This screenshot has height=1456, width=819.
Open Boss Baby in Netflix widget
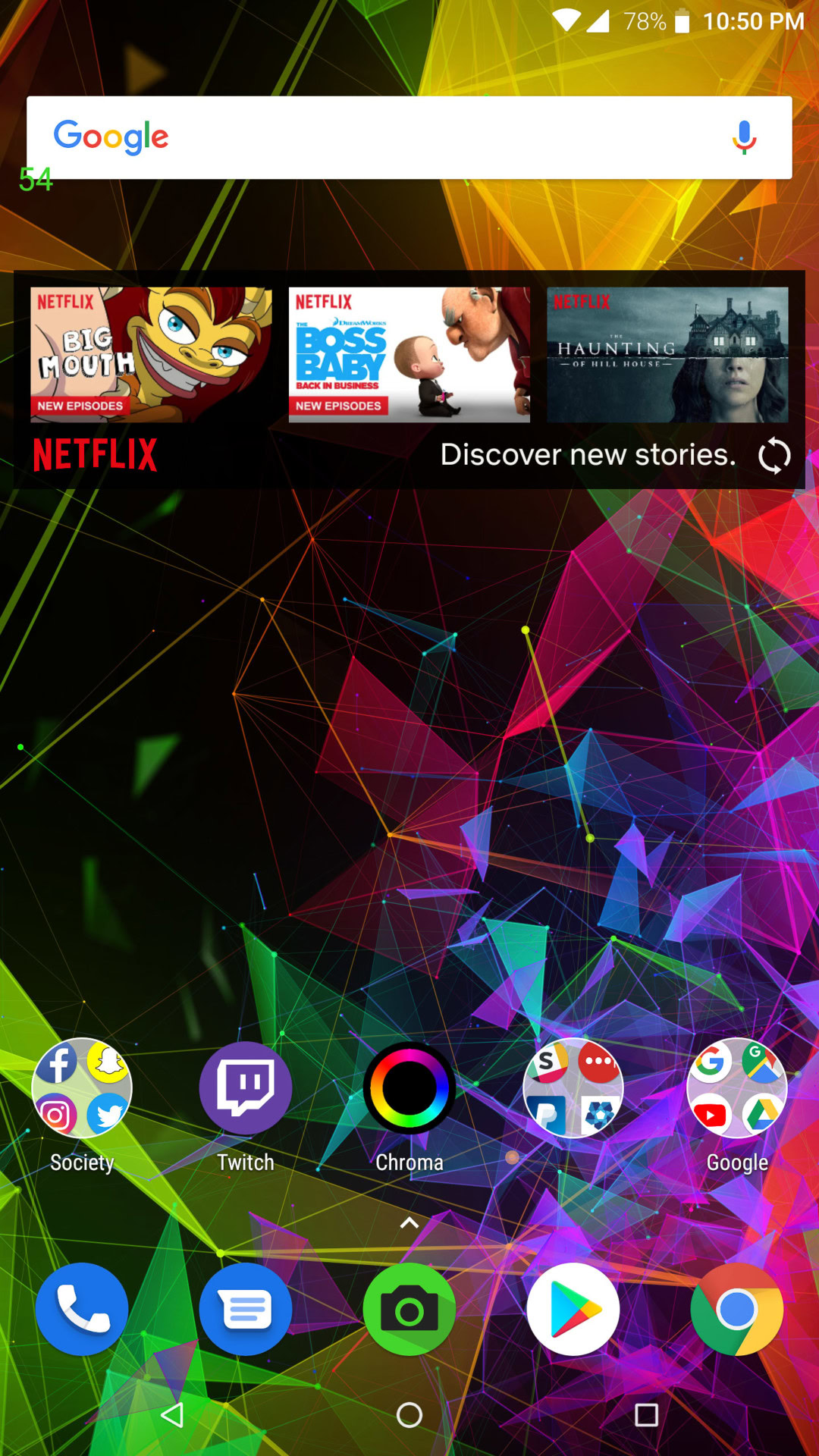[409, 354]
